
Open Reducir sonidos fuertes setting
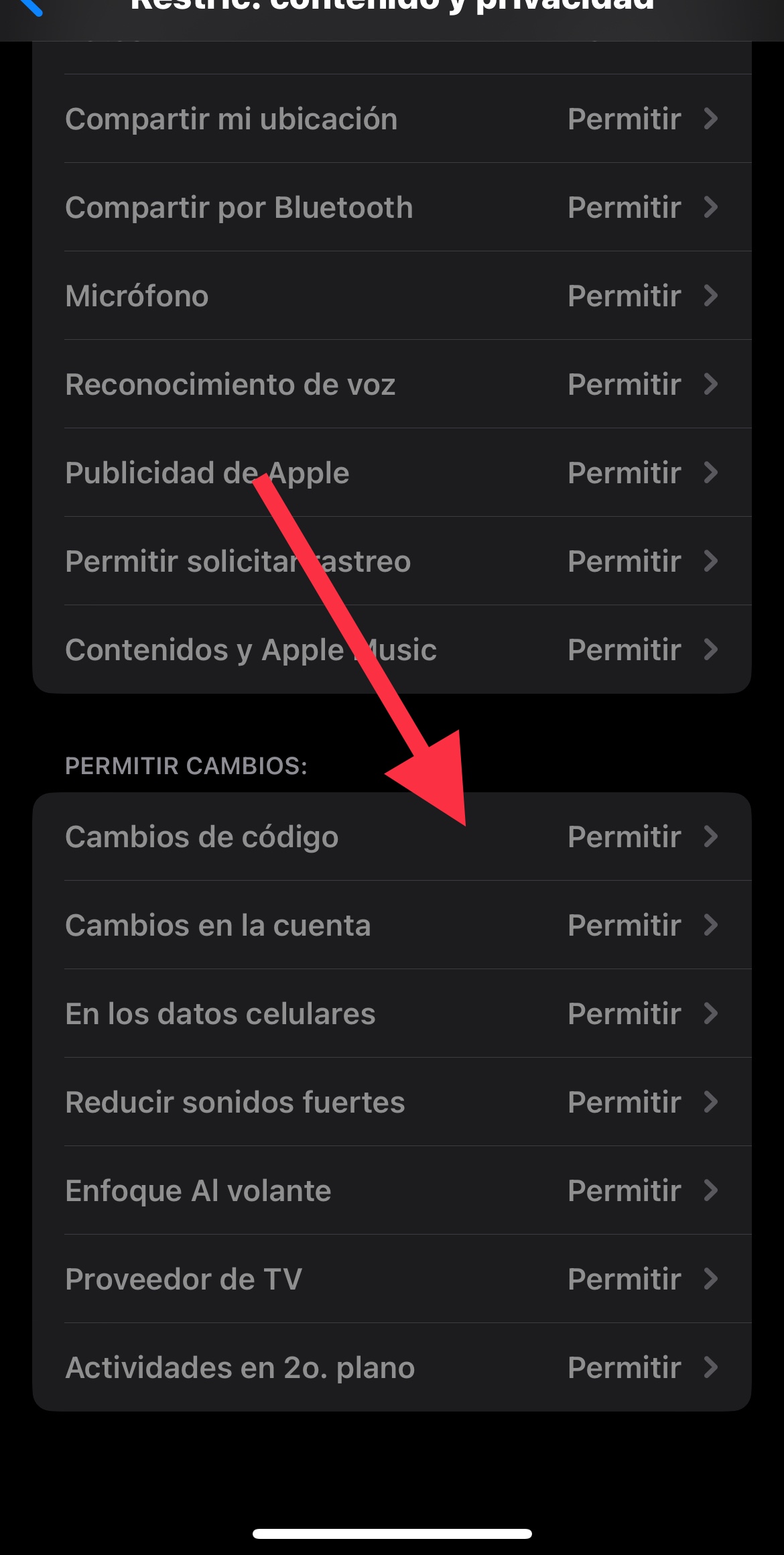391,1103
